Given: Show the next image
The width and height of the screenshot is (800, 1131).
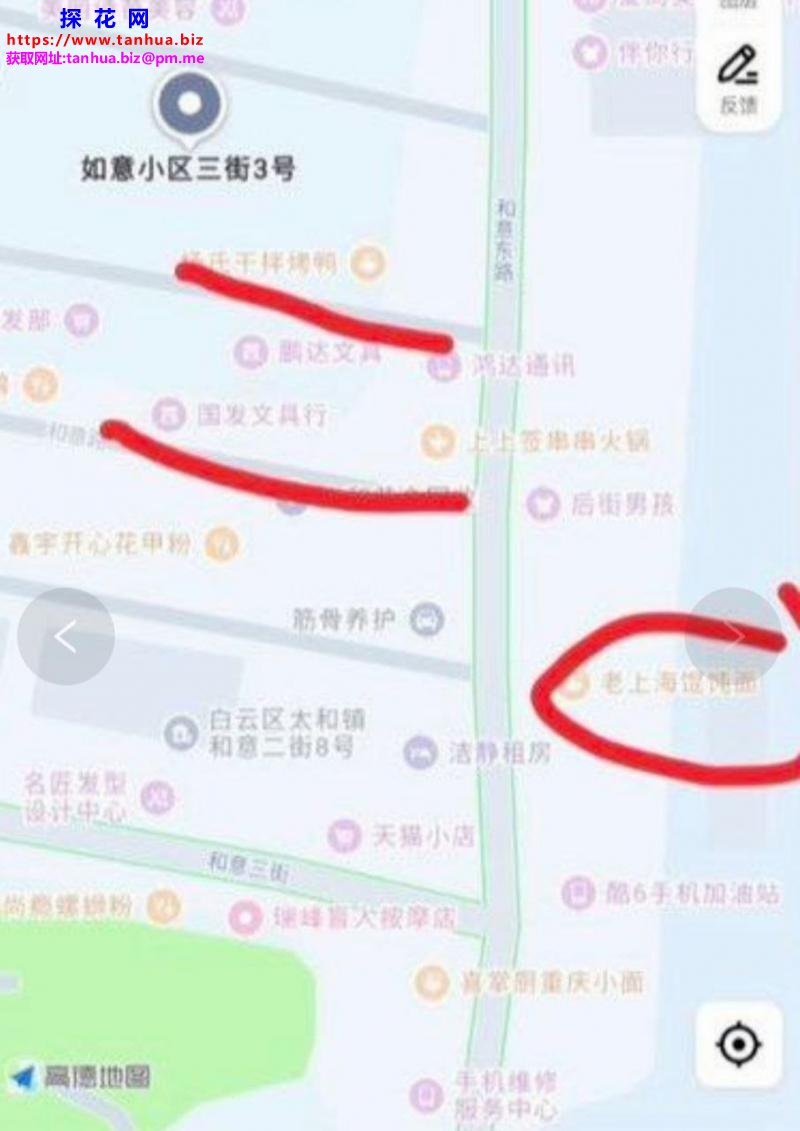Looking at the screenshot, I should pos(734,636).
